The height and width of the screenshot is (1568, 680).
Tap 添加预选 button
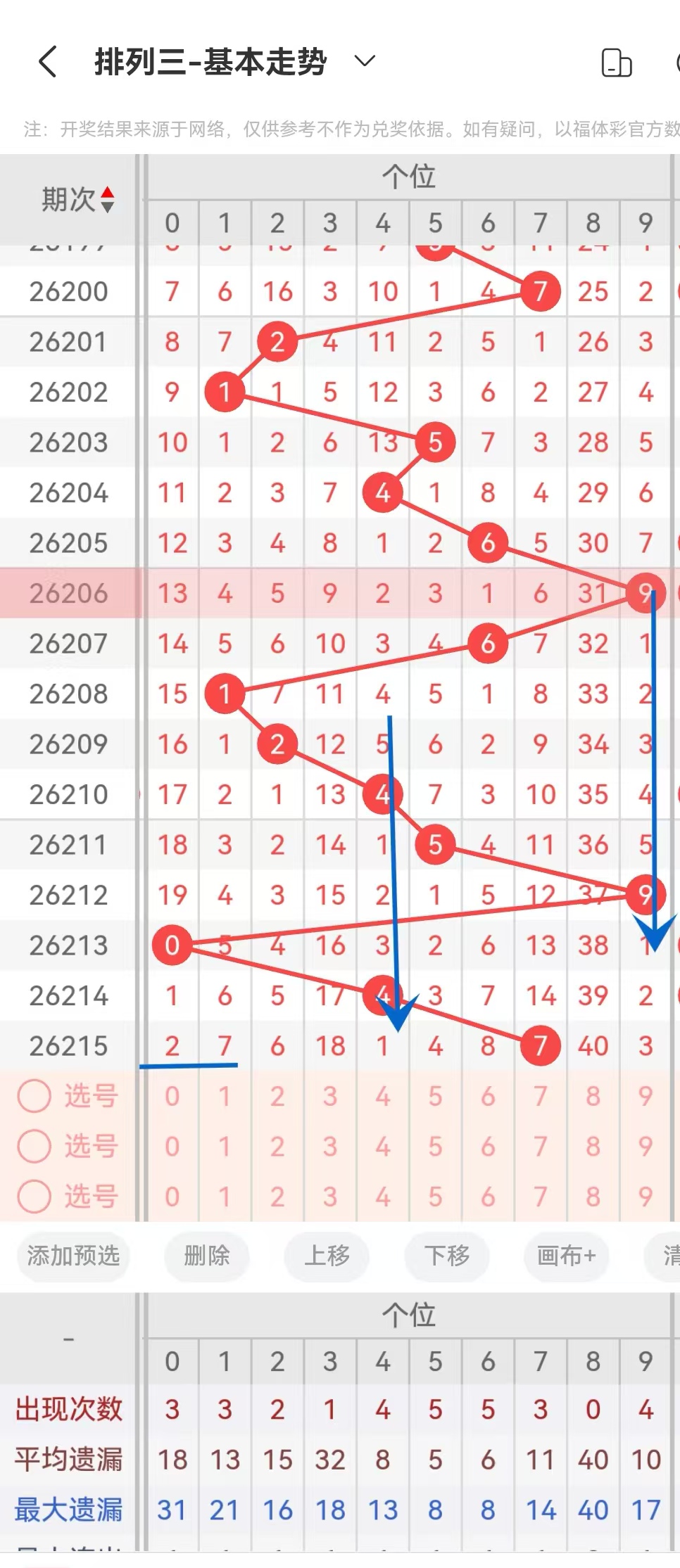(73, 1256)
